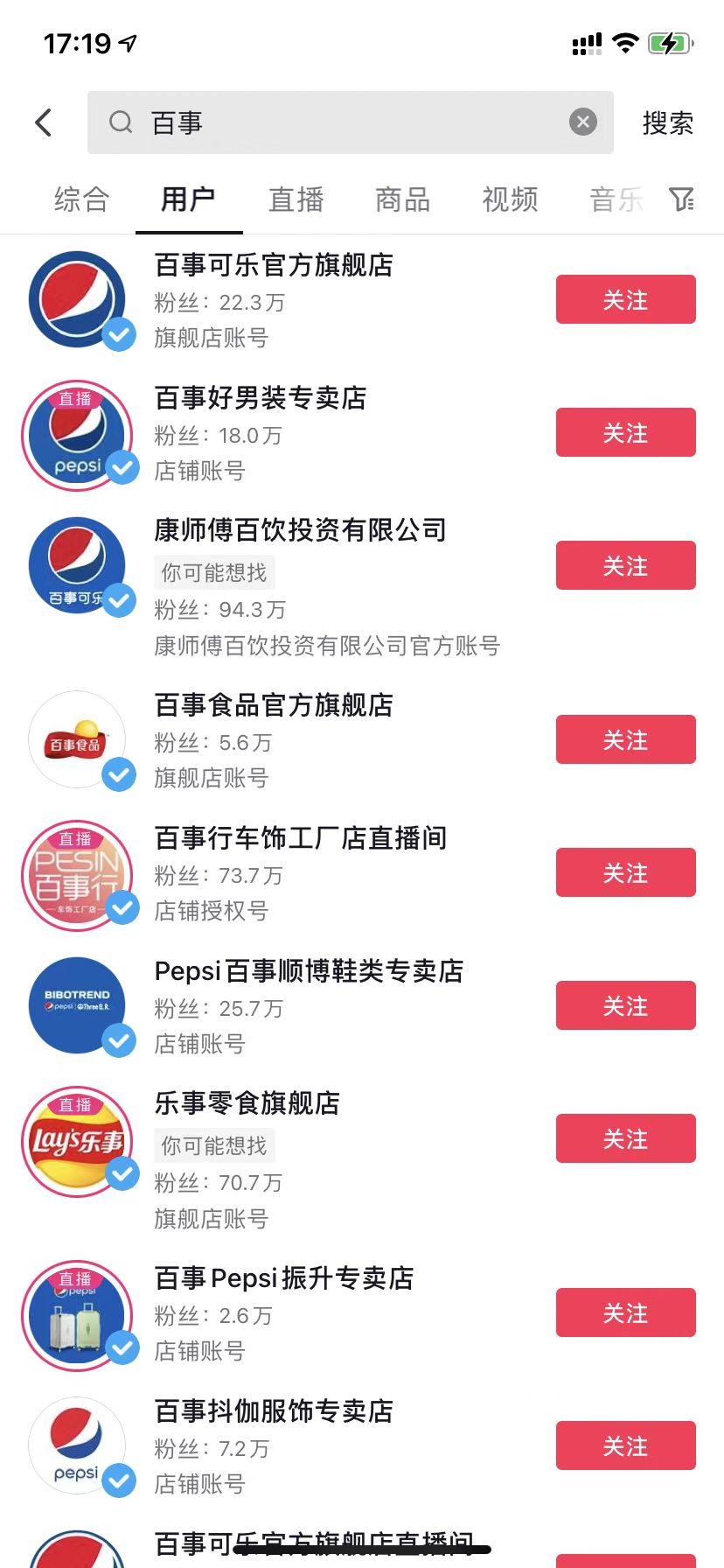Tap 关注 for 康师傅百饮投资有限公司
The height and width of the screenshot is (1568, 724).
625,565
